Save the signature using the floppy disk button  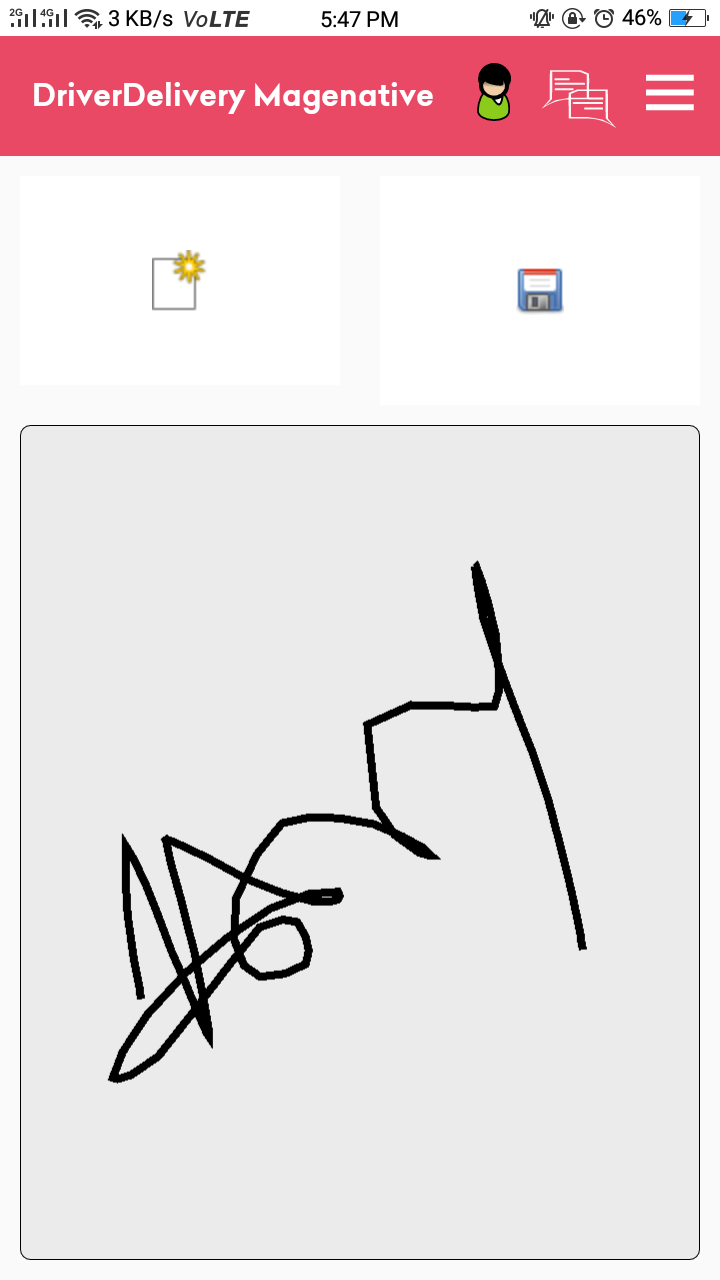click(540, 290)
